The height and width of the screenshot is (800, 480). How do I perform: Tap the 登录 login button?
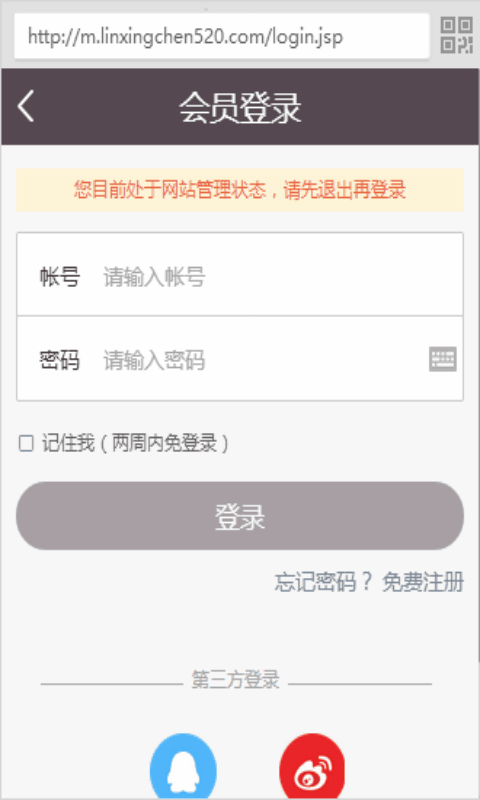tap(240, 516)
